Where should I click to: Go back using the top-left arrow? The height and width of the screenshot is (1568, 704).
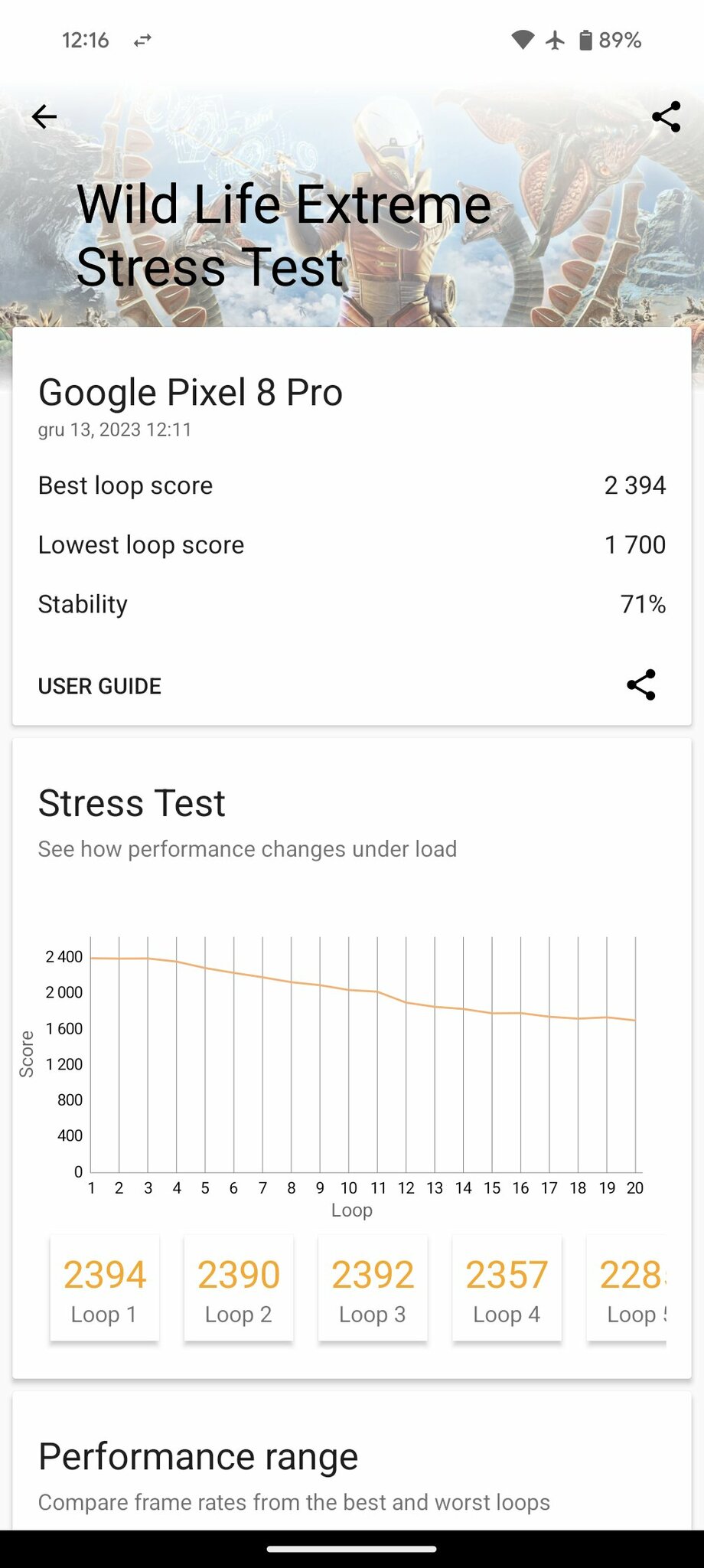pos(44,116)
